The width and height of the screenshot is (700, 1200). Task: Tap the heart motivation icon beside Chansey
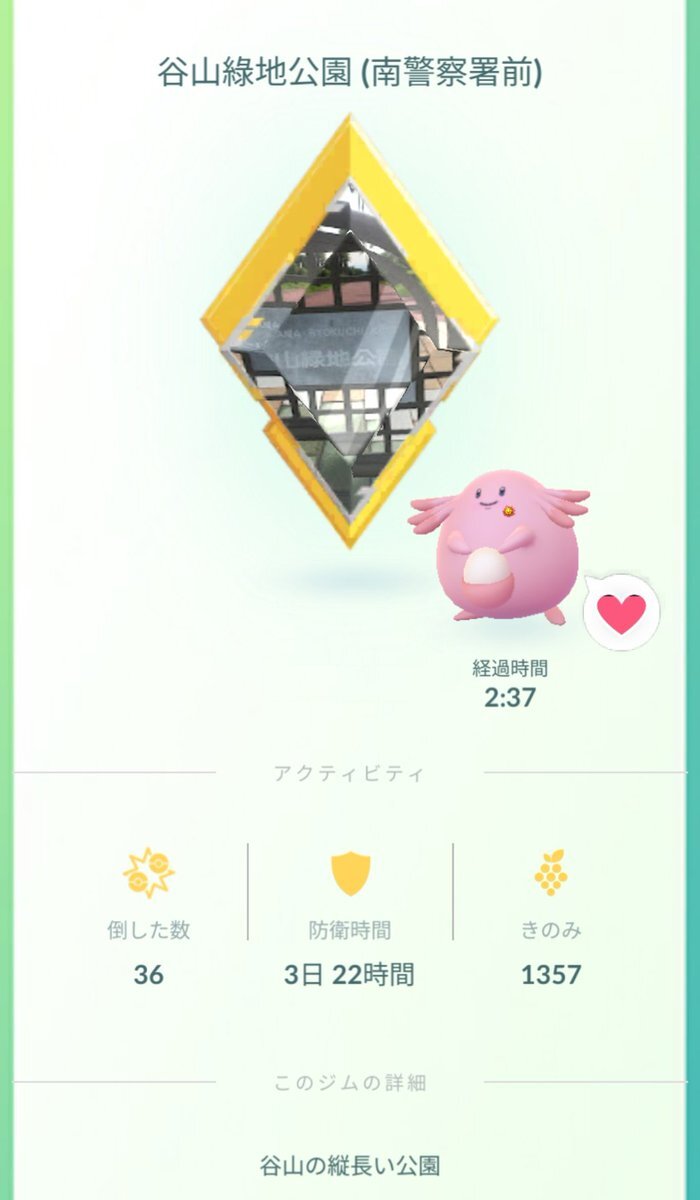tap(621, 612)
